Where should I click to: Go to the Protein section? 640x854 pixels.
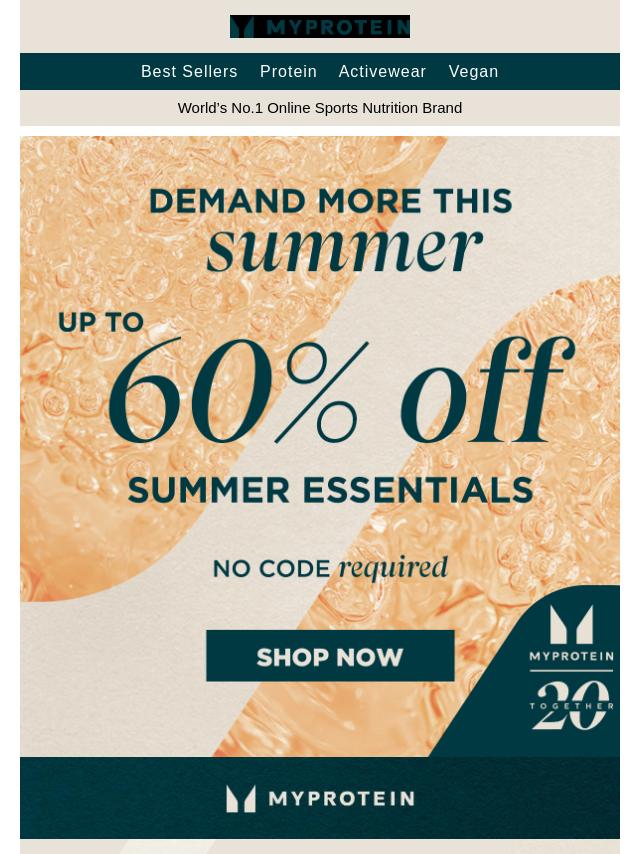pyautogui.click(x=288, y=72)
